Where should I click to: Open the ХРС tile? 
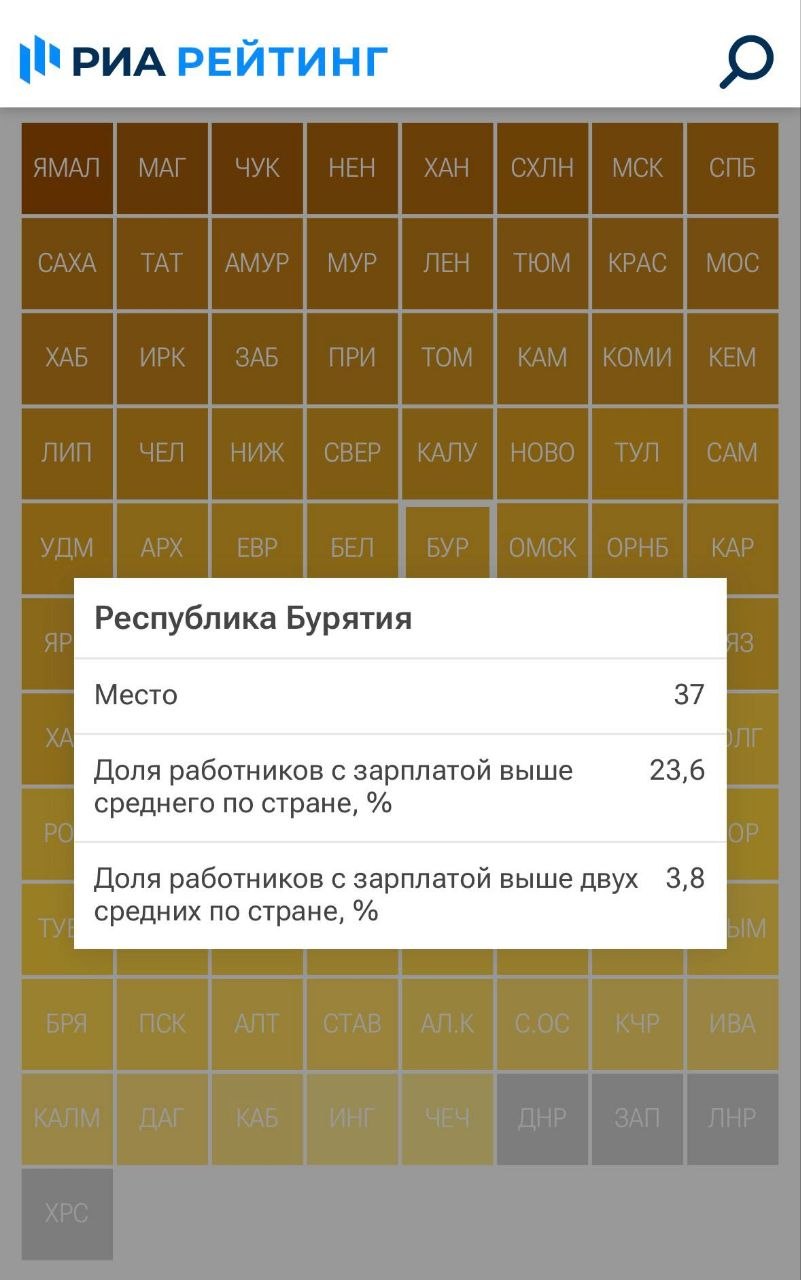pos(67,1214)
